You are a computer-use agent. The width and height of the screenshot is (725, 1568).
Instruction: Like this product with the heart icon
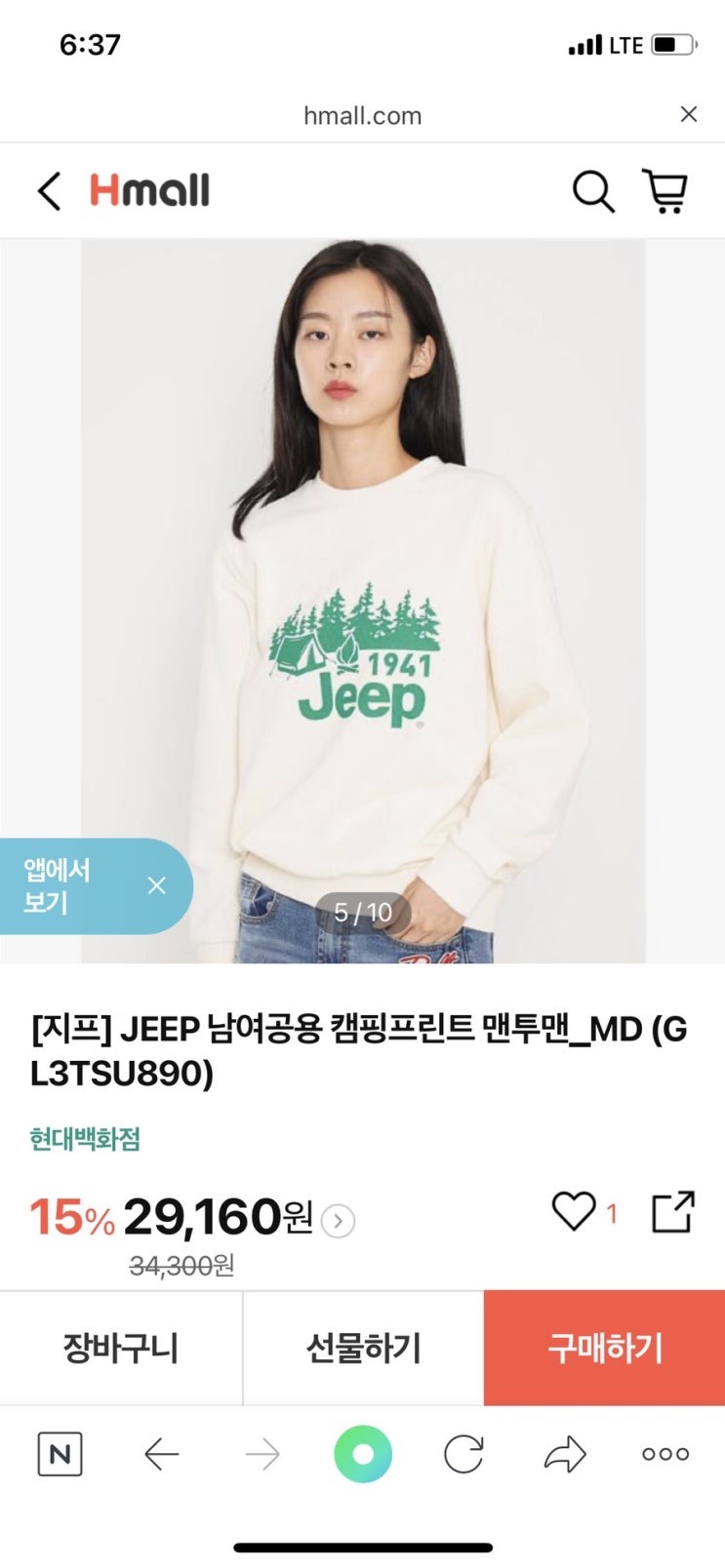tap(574, 1212)
